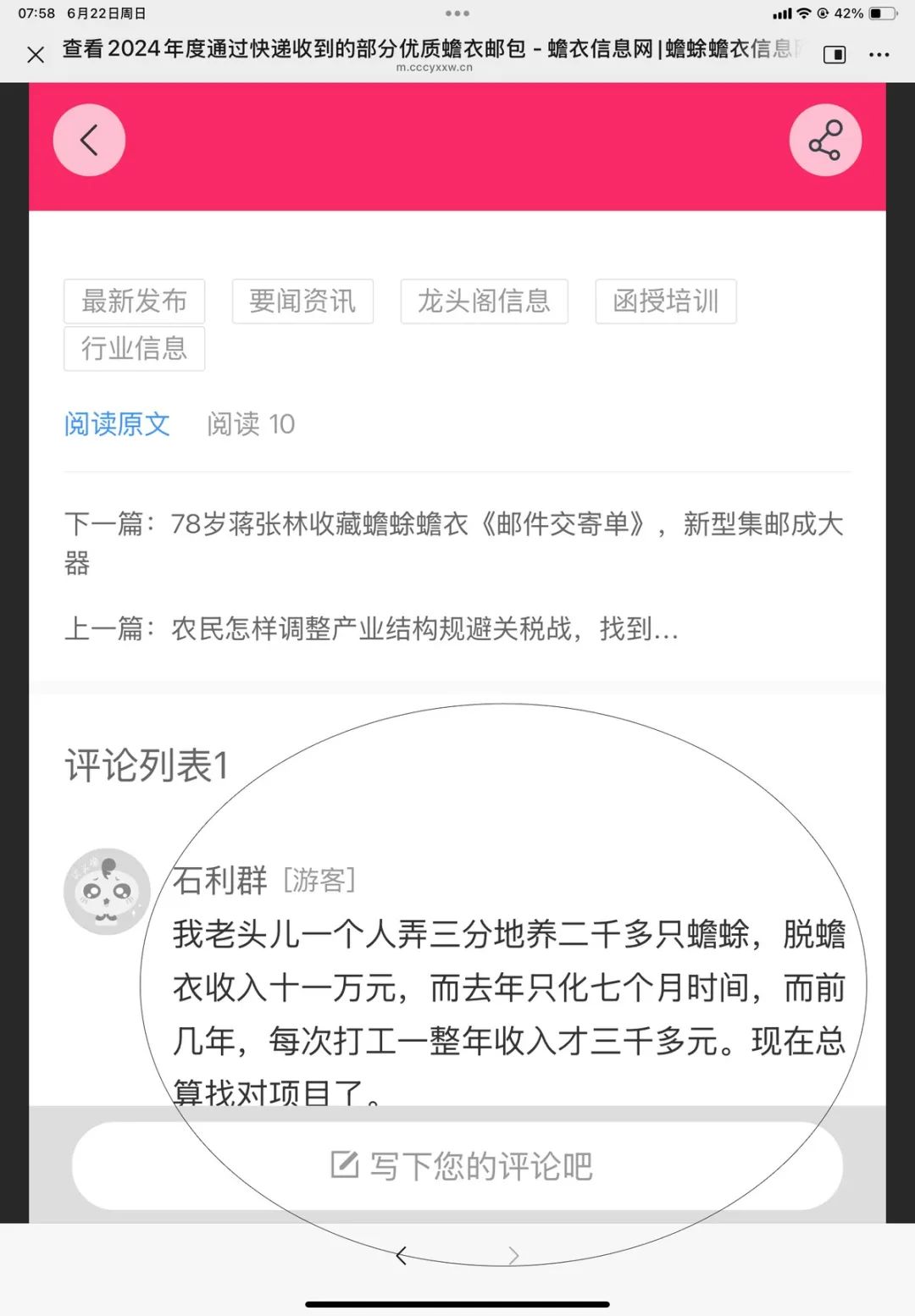The width and height of the screenshot is (915, 1316).
Task: Open the 要闻资讯 tag
Action: click(x=302, y=301)
